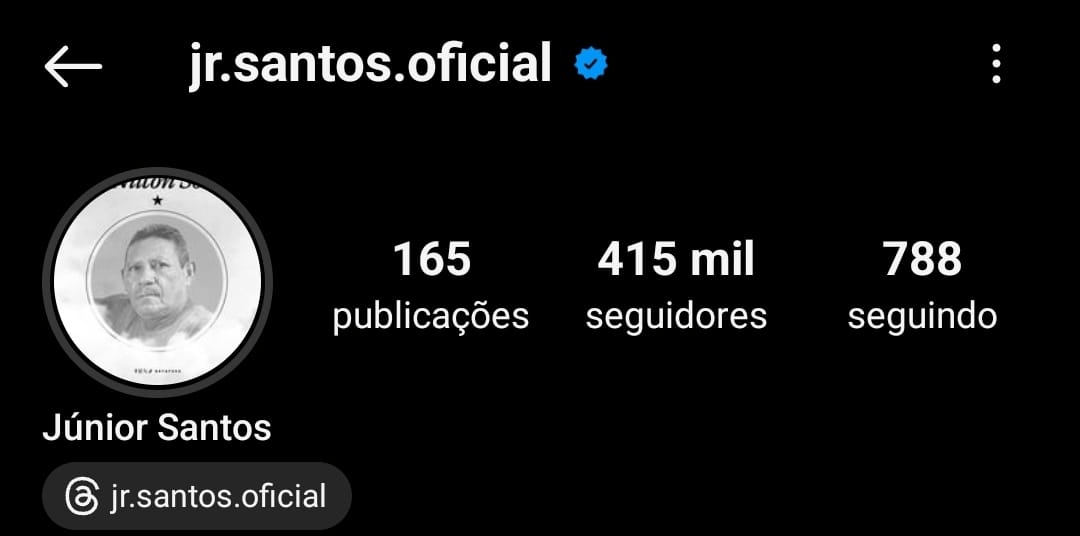This screenshot has height=536, width=1080.
Task: Jump to the 165 publicações
Action: 430,285
